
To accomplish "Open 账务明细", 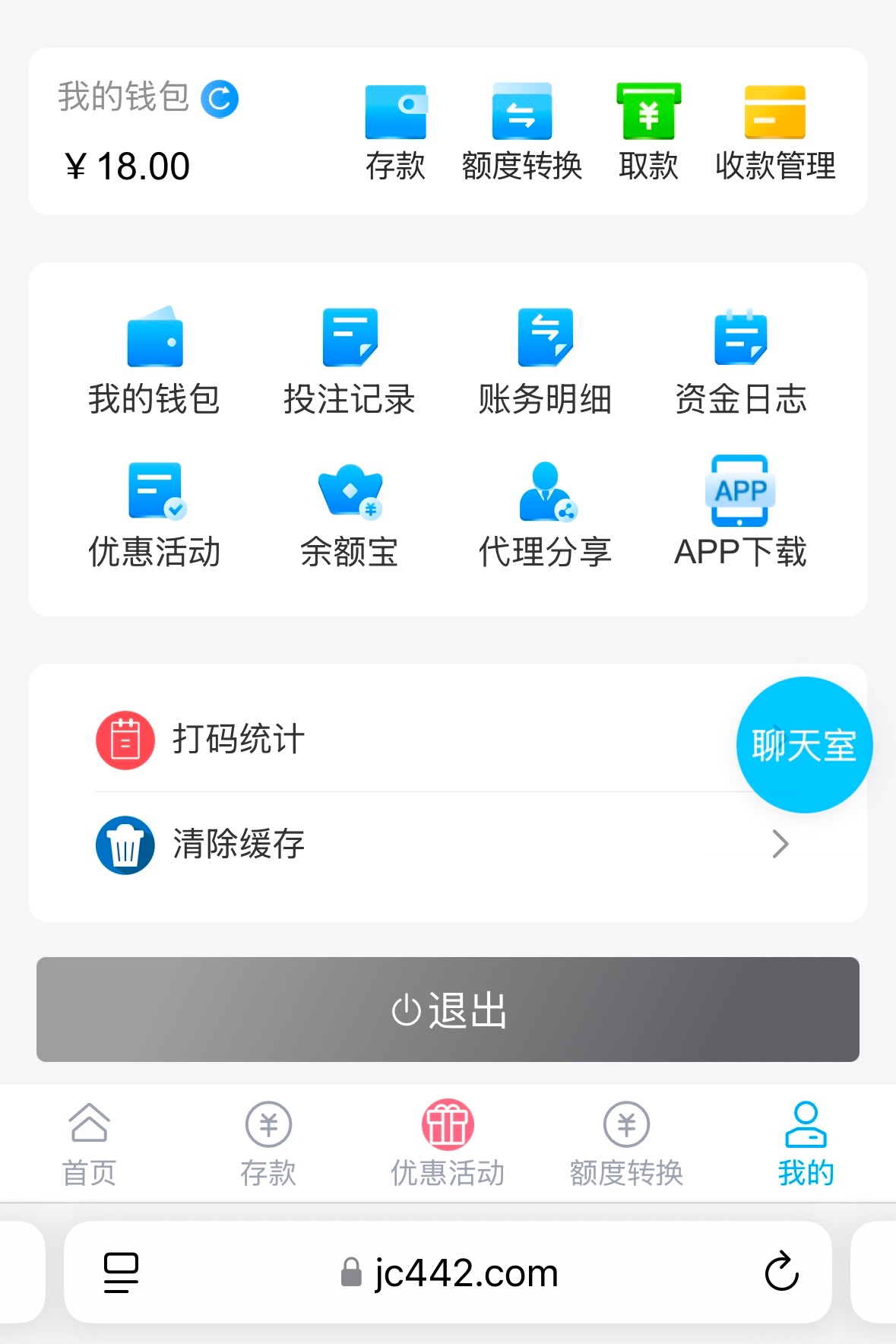I will tap(545, 362).
